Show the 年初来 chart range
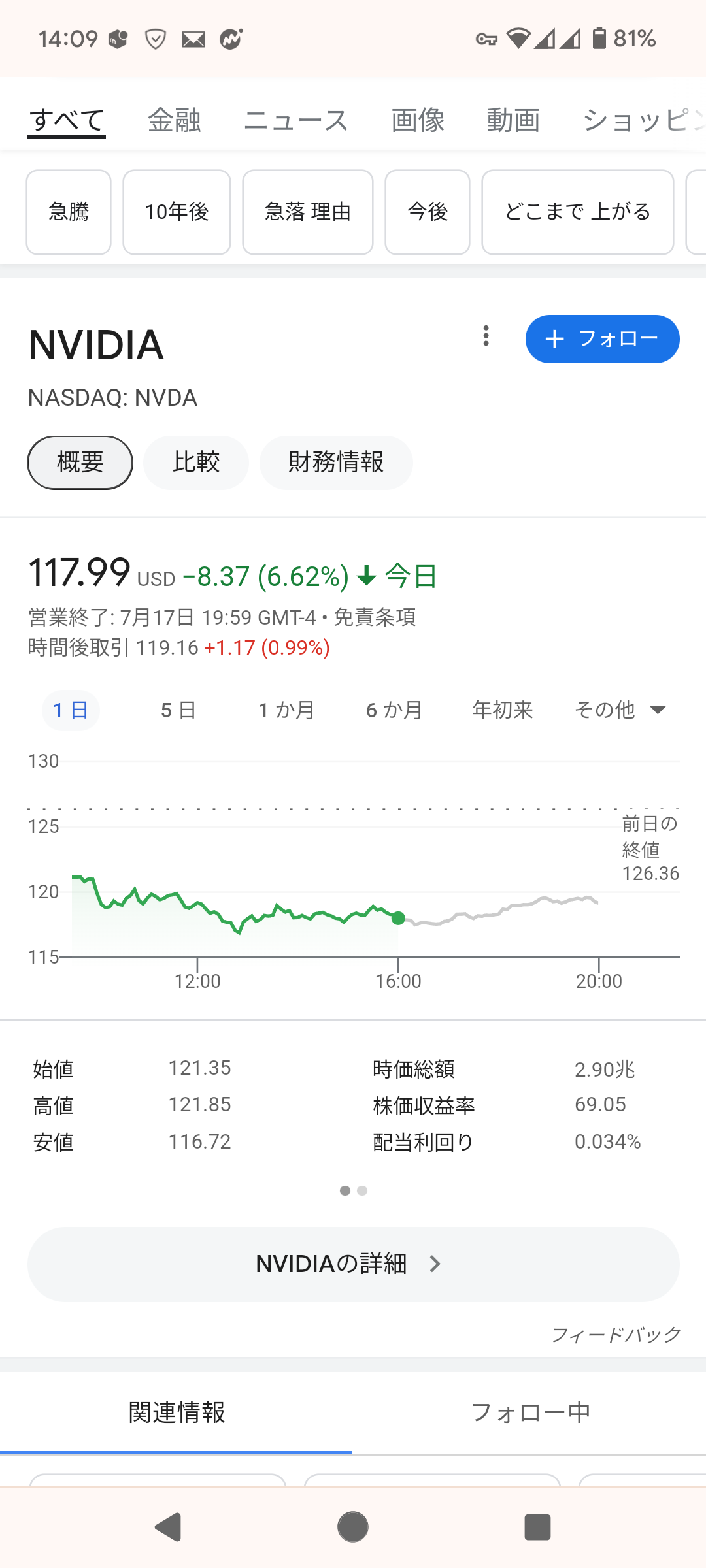The height and width of the screenshot is (1568, 706). [503, 710]
